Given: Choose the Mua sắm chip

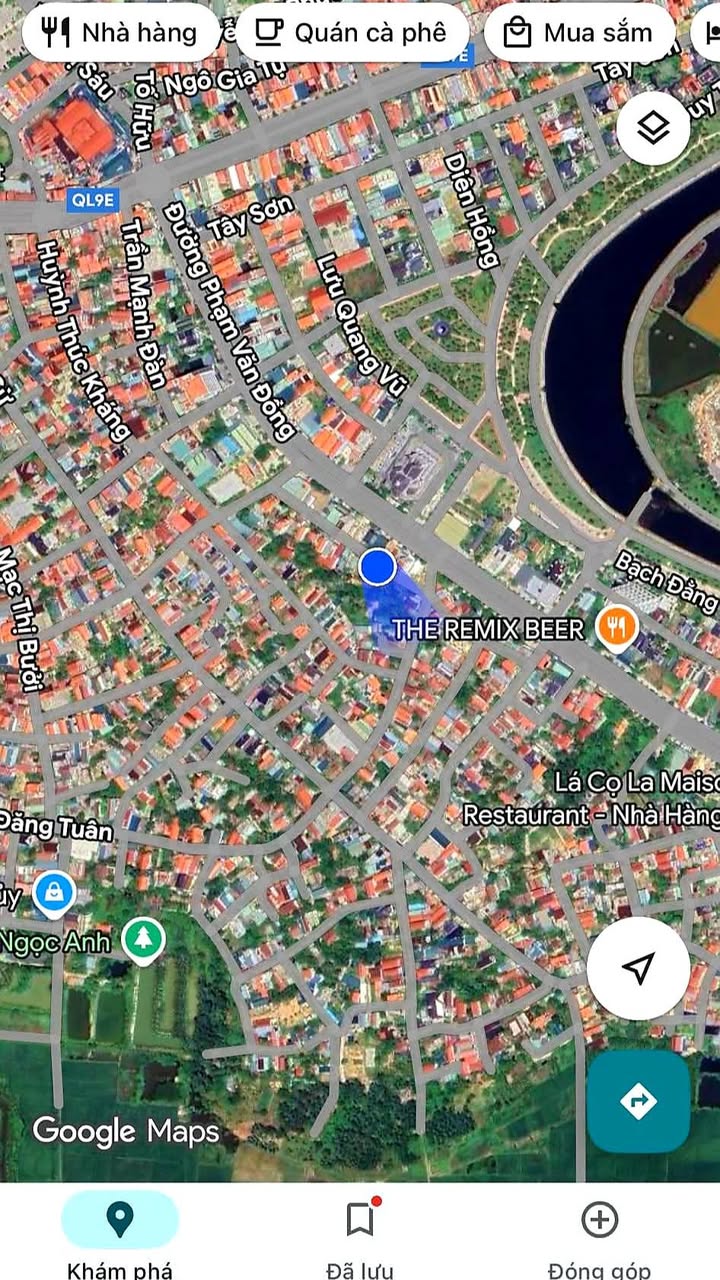Looking at the screenshot, I should 580,33.
